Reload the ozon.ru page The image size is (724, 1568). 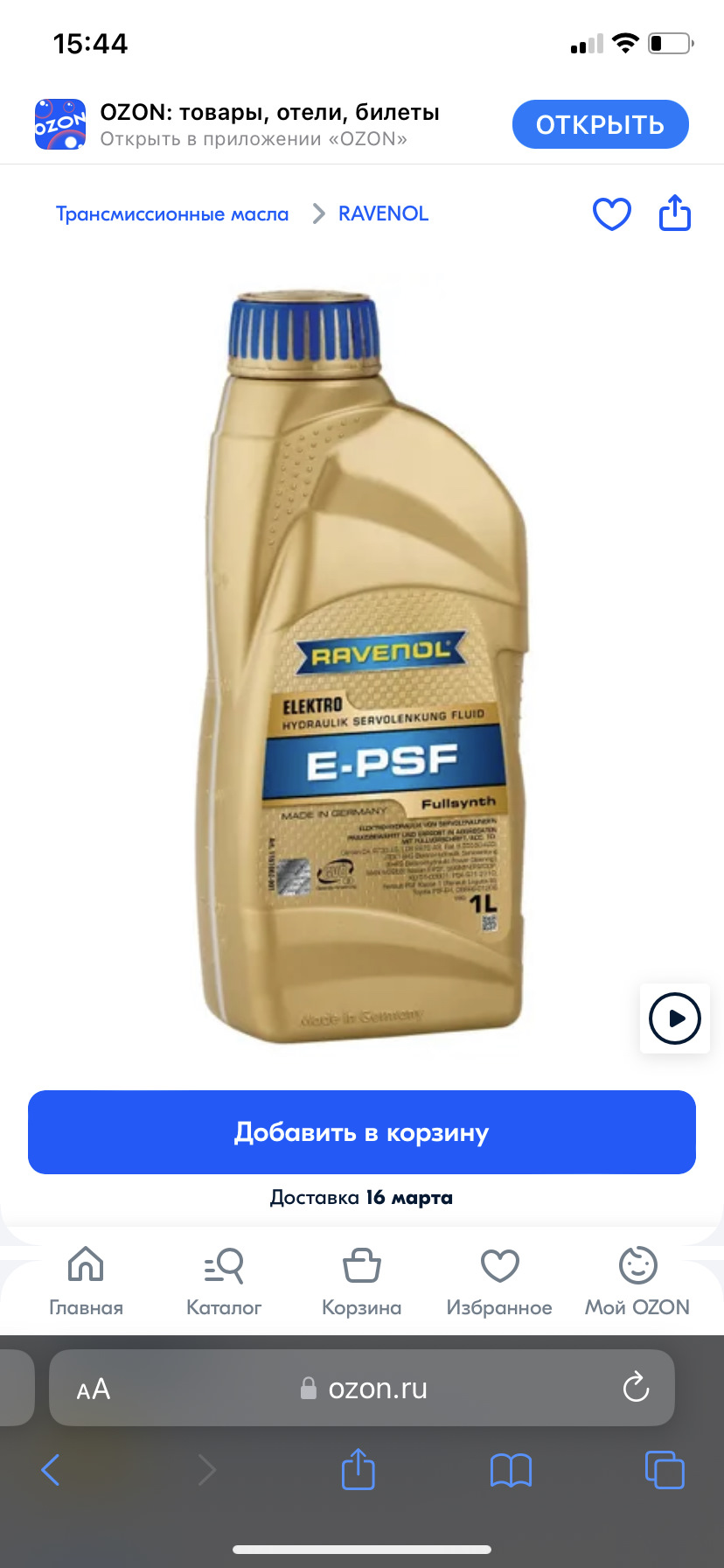point(636,1388)
